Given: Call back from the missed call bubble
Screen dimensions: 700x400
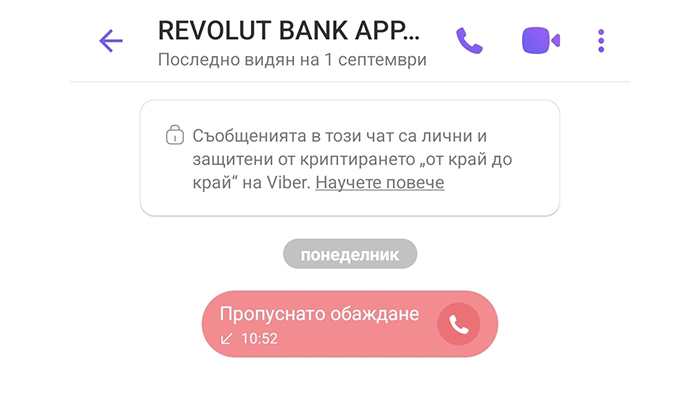Looking at the screenshot, I should tap(458, 324).
